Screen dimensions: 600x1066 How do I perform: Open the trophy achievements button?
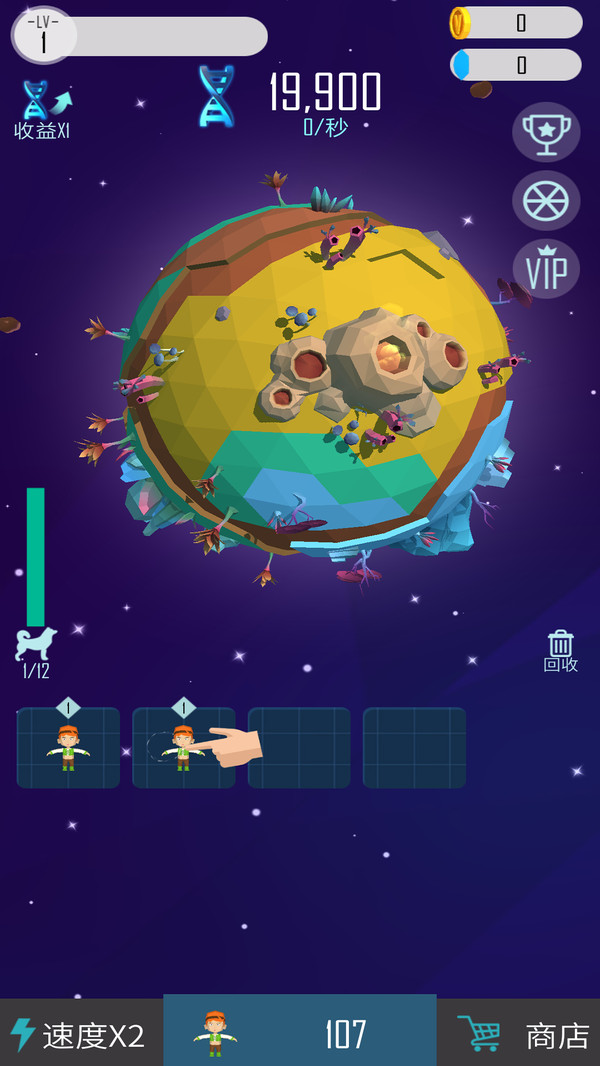point(546,132)
